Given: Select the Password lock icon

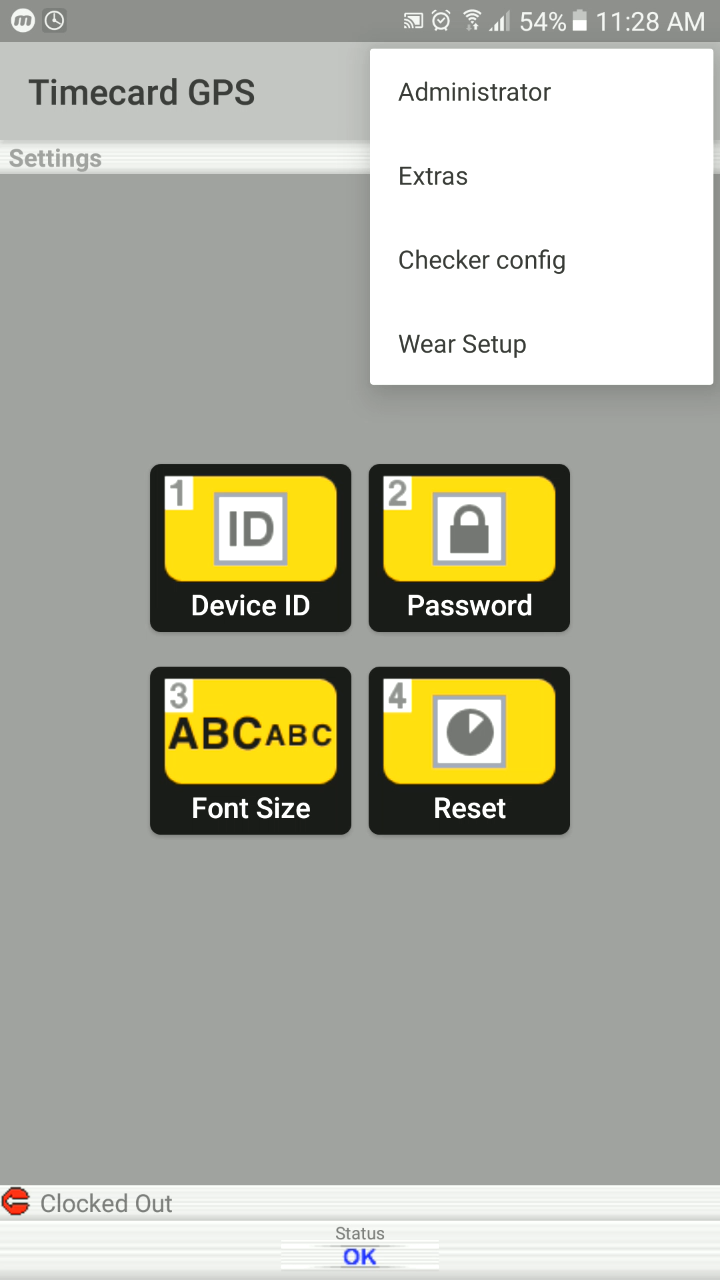Looking at the screenshot, I should [468, 528].
